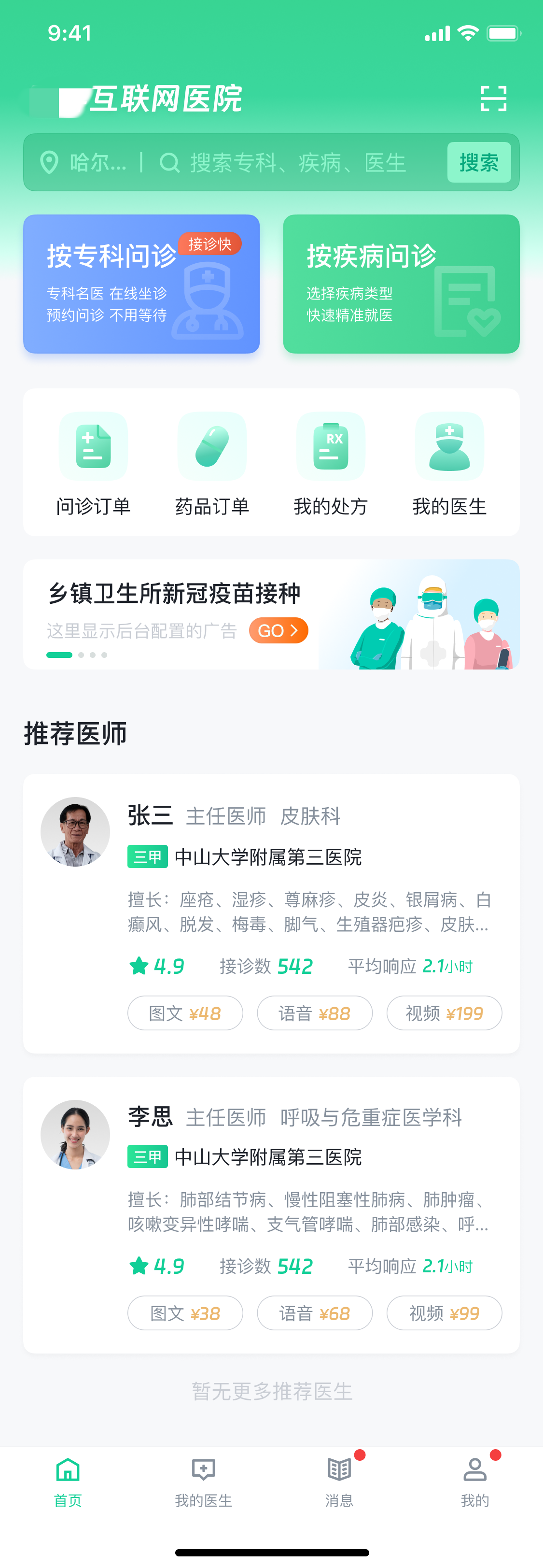Open 药品订单
Screen dimensions: 543x1568
tap(211, 463)
